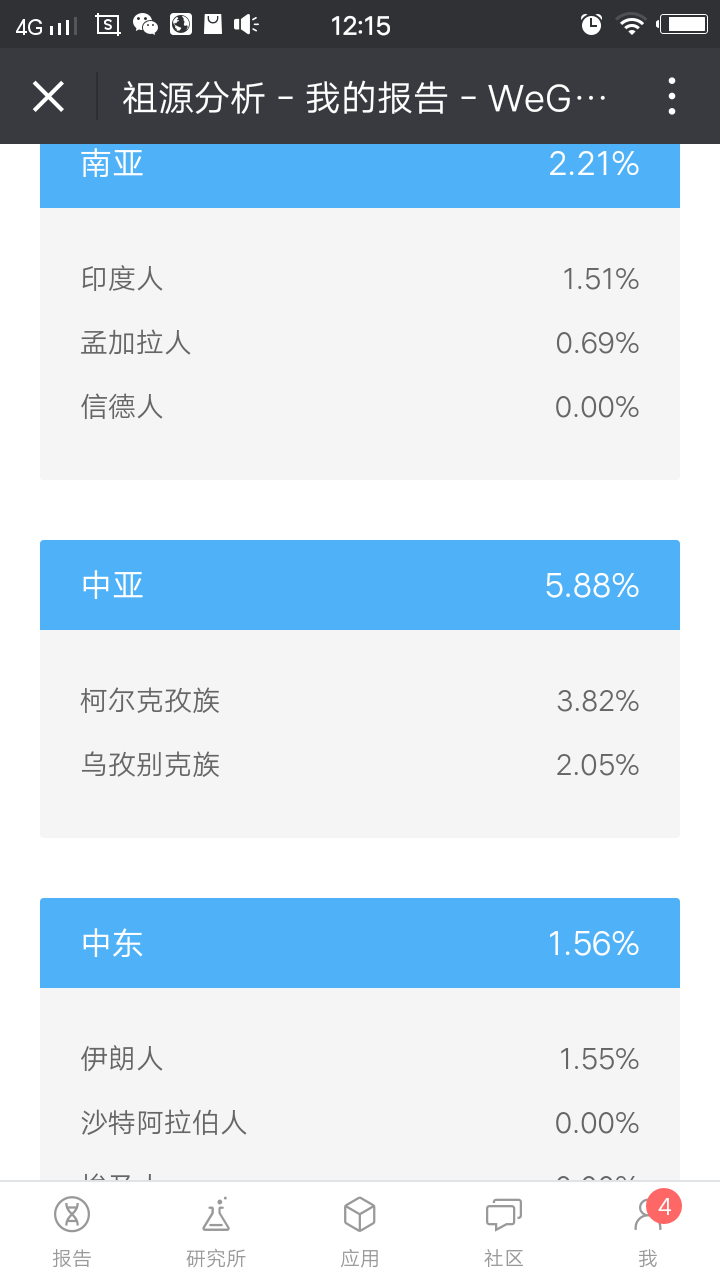Close the ancestry report webview
The height and width of the screenshot is (1280, 720).
pos(48,96)
